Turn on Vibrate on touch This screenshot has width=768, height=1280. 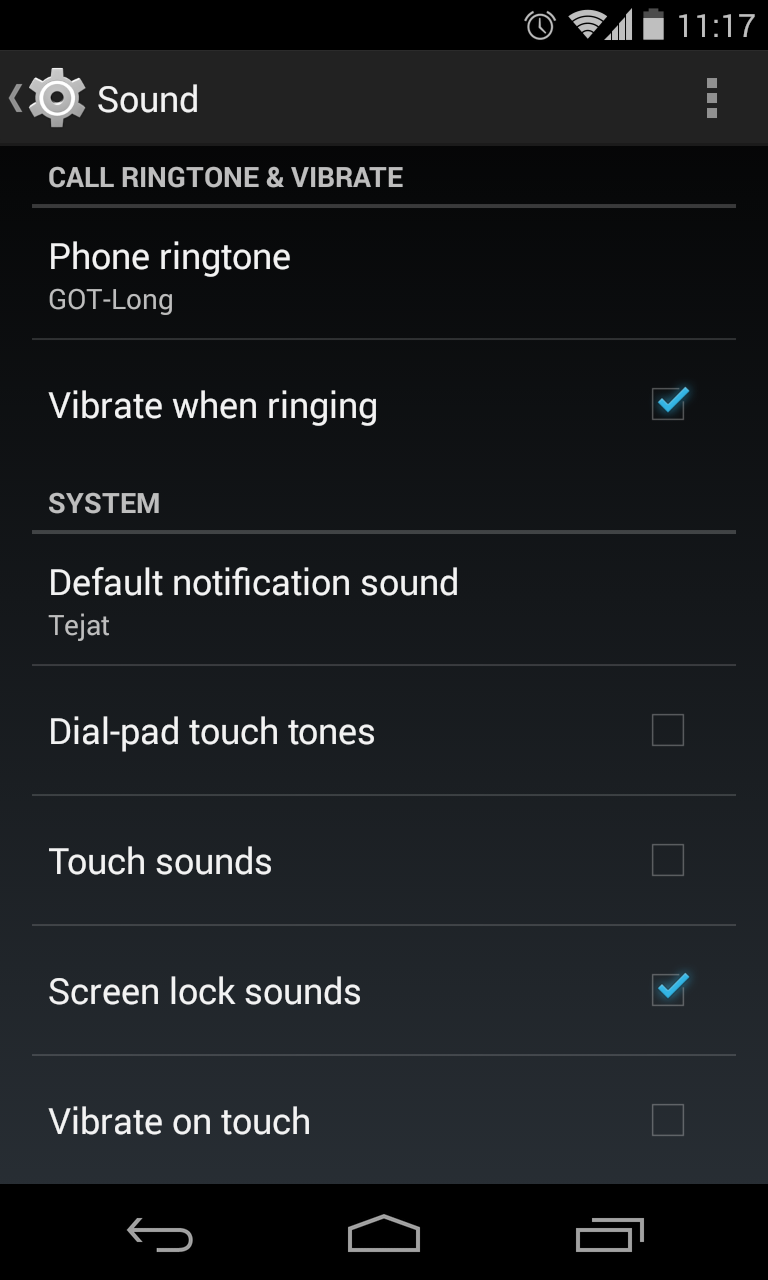click(x=667, y=1120)
